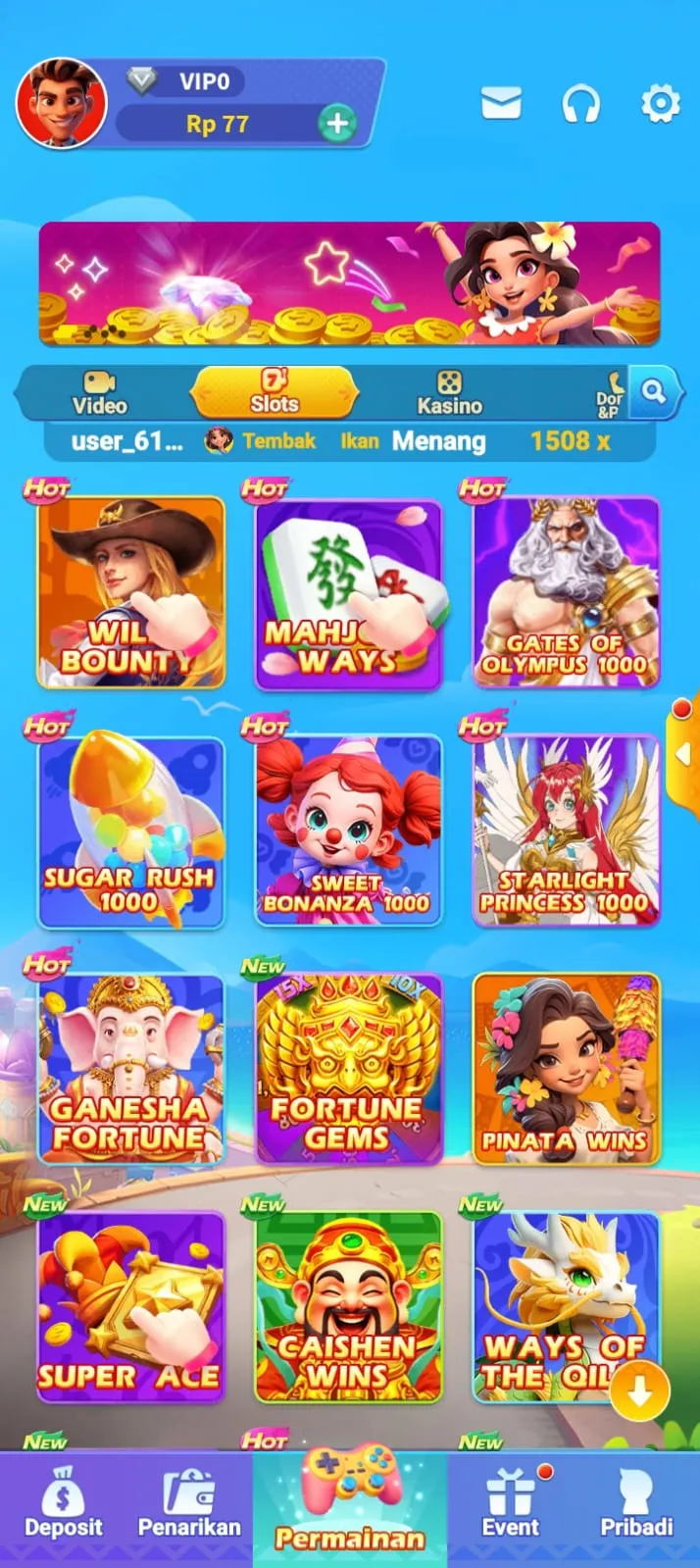700x1568 pixels.
Task: Switch to the Video category tab
Action: point(100,393)
